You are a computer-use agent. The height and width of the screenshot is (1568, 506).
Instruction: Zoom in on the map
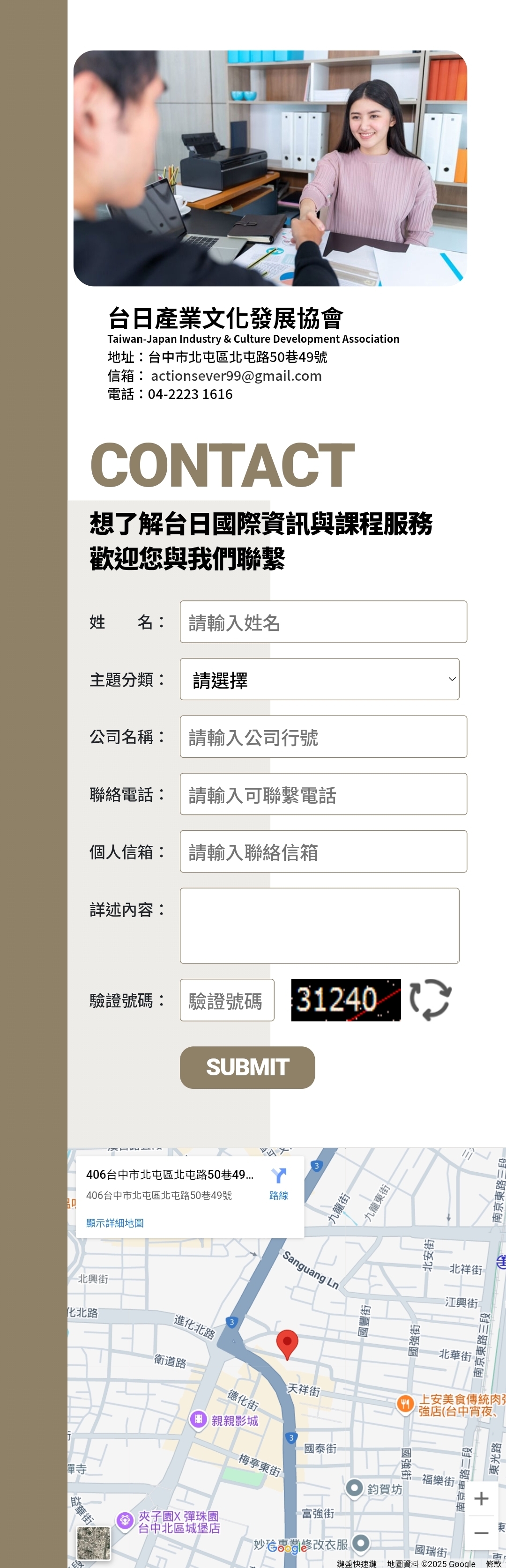(x=481, y=1499)
